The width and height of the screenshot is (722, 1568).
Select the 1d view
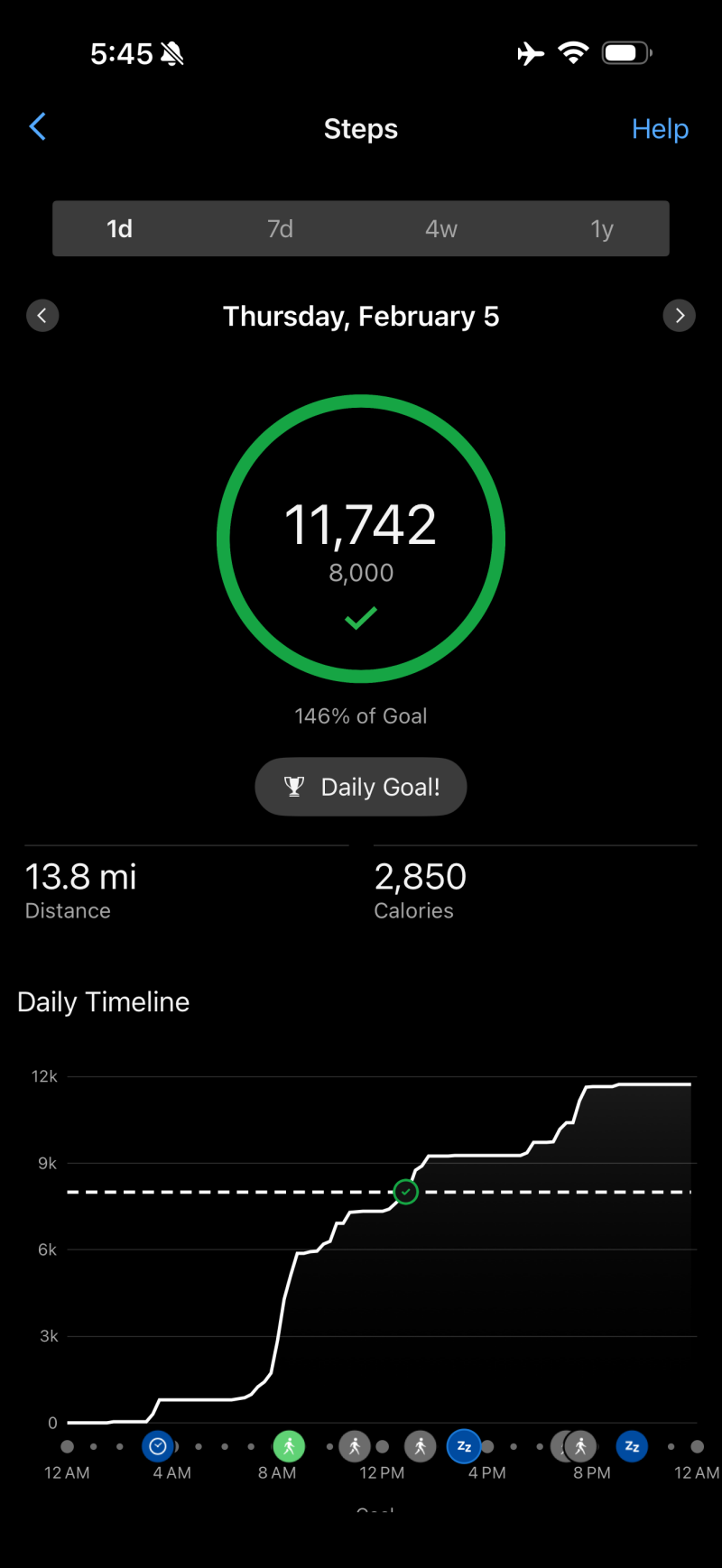[120, 229]
